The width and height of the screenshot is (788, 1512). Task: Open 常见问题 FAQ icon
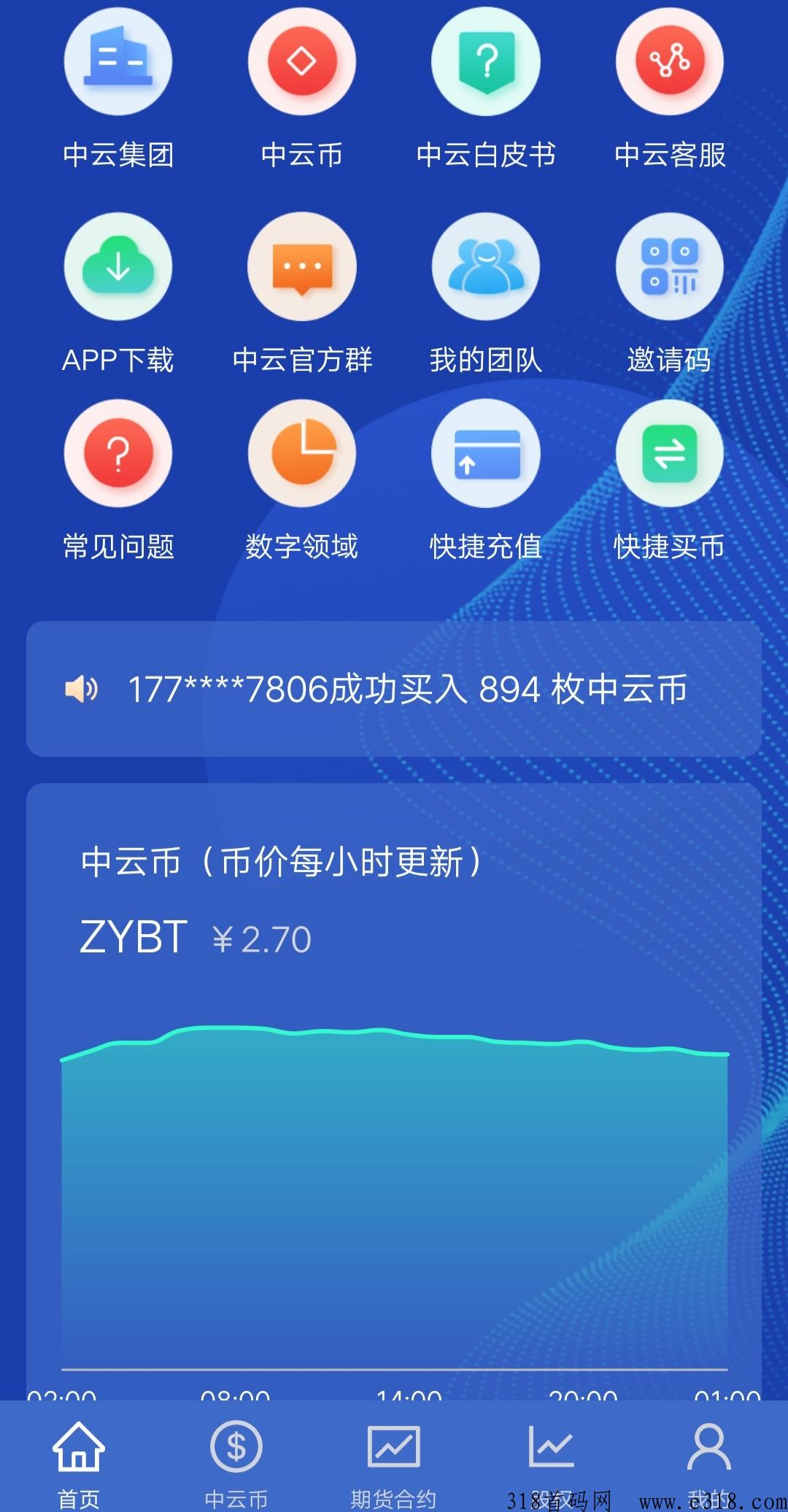[x=117, y=452]
